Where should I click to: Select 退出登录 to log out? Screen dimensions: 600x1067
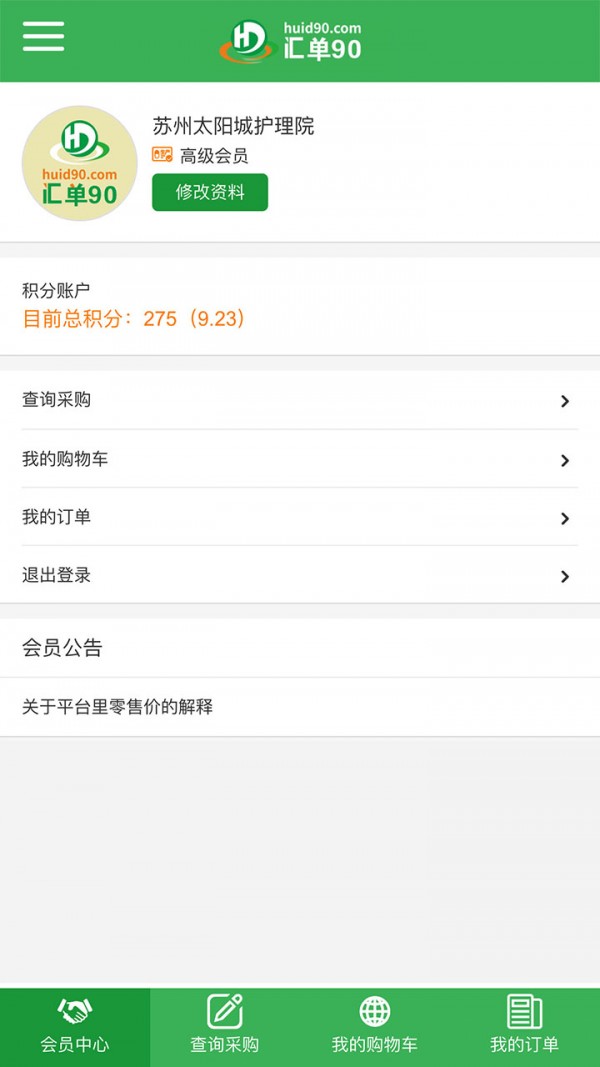point(300,575)
